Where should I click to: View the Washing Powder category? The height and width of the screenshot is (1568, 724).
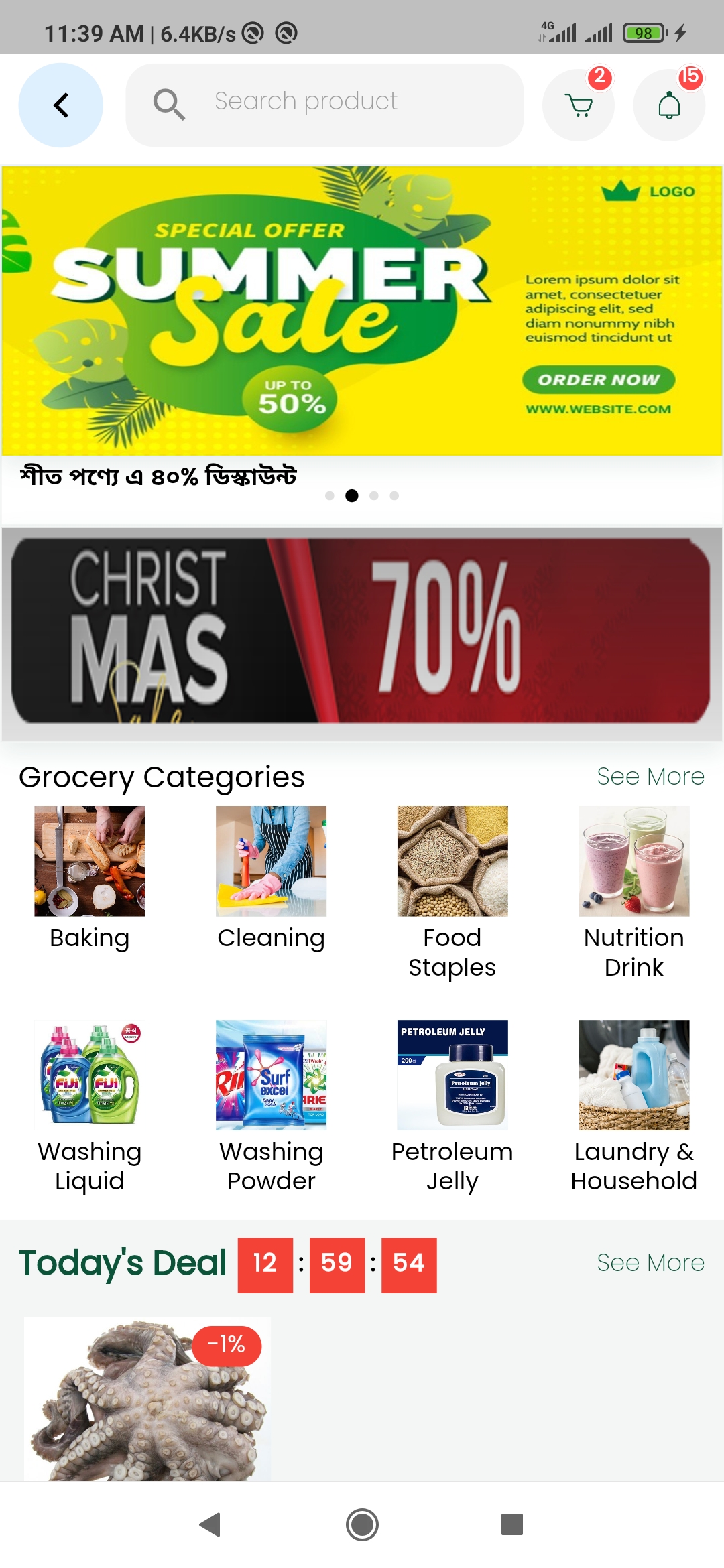(x=271, y=1107)
